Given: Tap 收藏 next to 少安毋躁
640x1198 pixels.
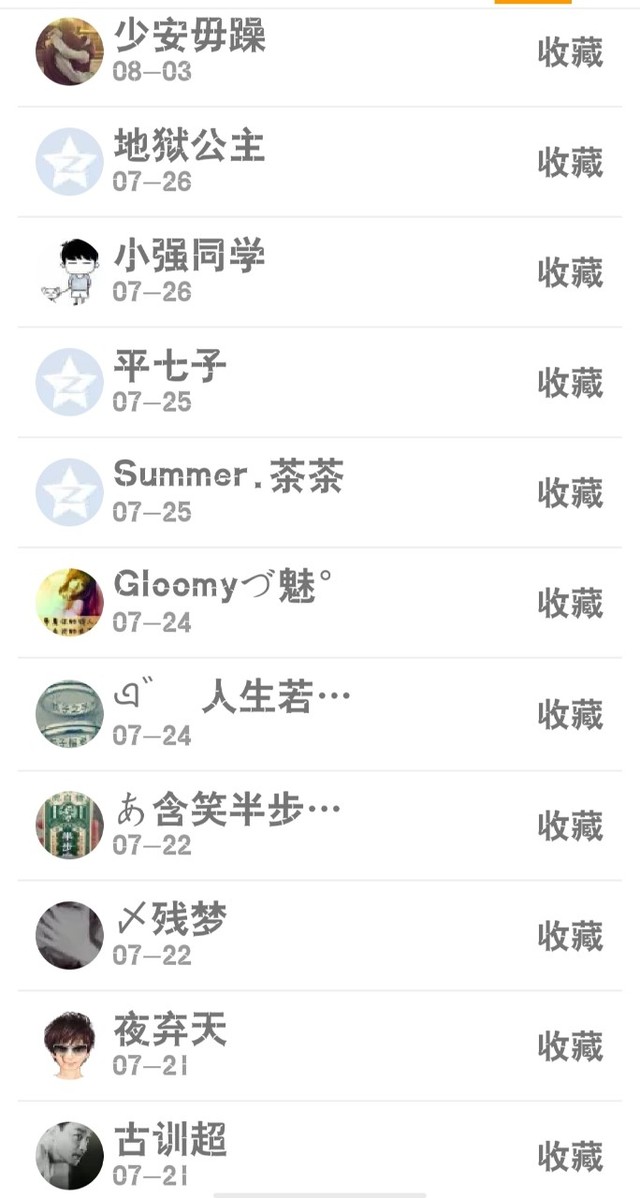Looking at the screenshot, I should click(x=570, y=52).
